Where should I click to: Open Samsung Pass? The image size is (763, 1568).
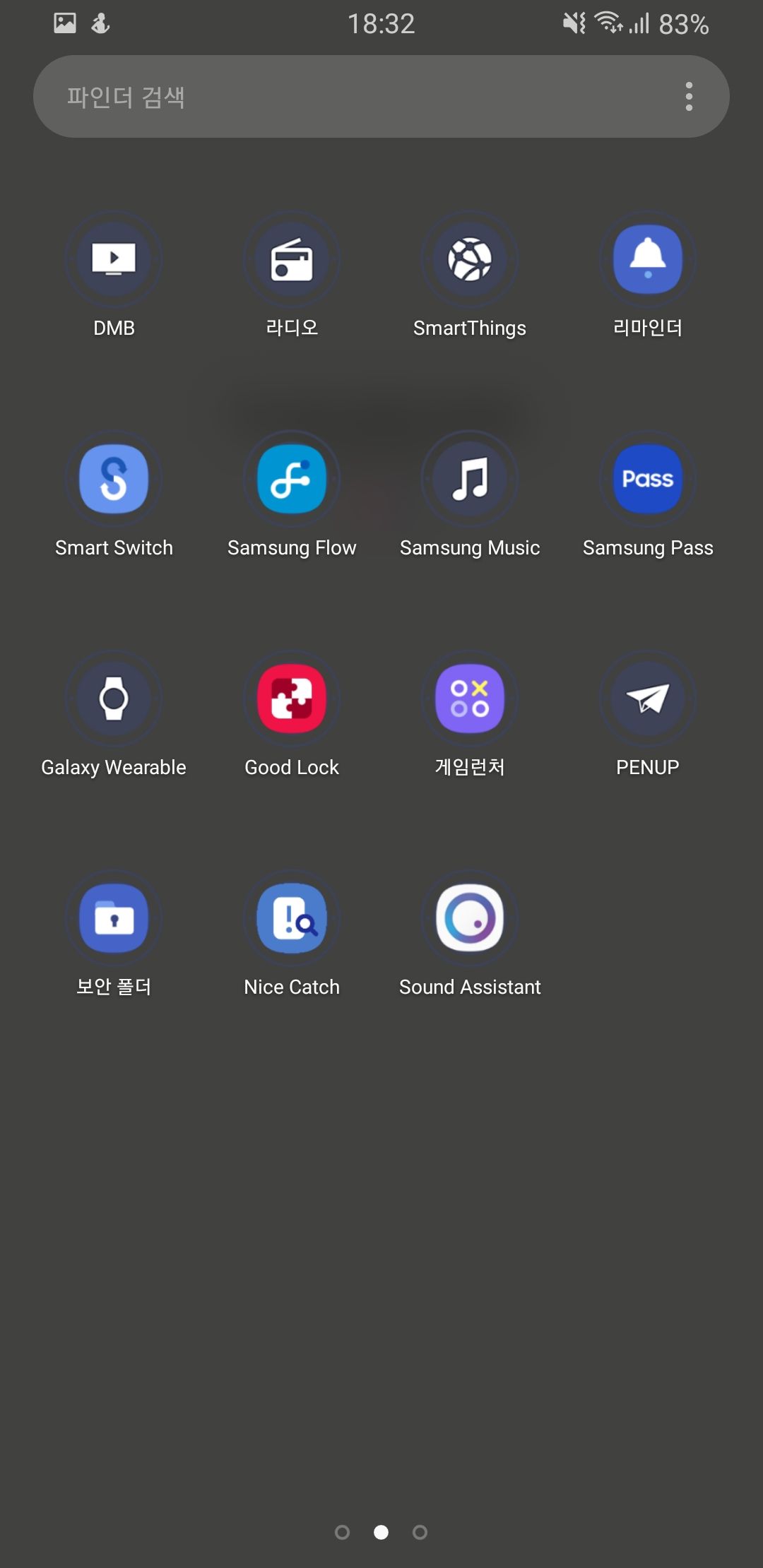pos(648,480)
